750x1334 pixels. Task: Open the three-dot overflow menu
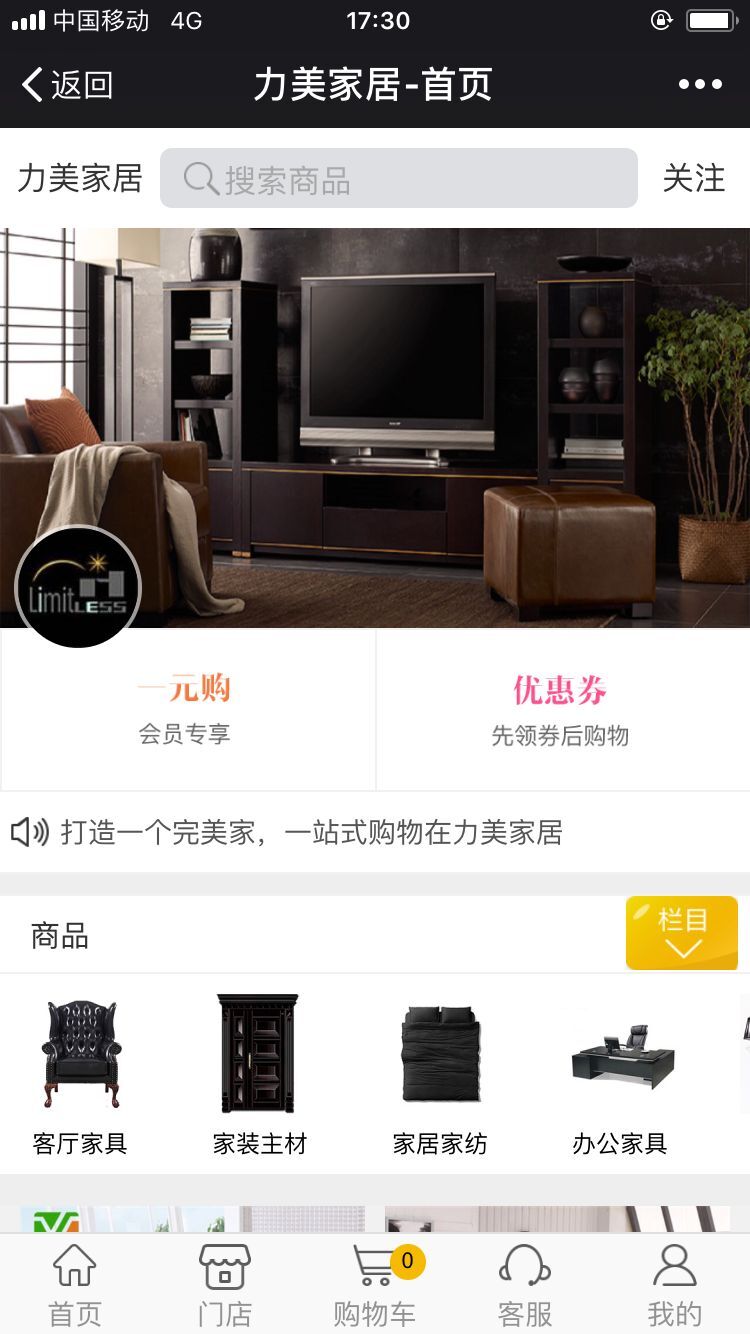[700, 85]
